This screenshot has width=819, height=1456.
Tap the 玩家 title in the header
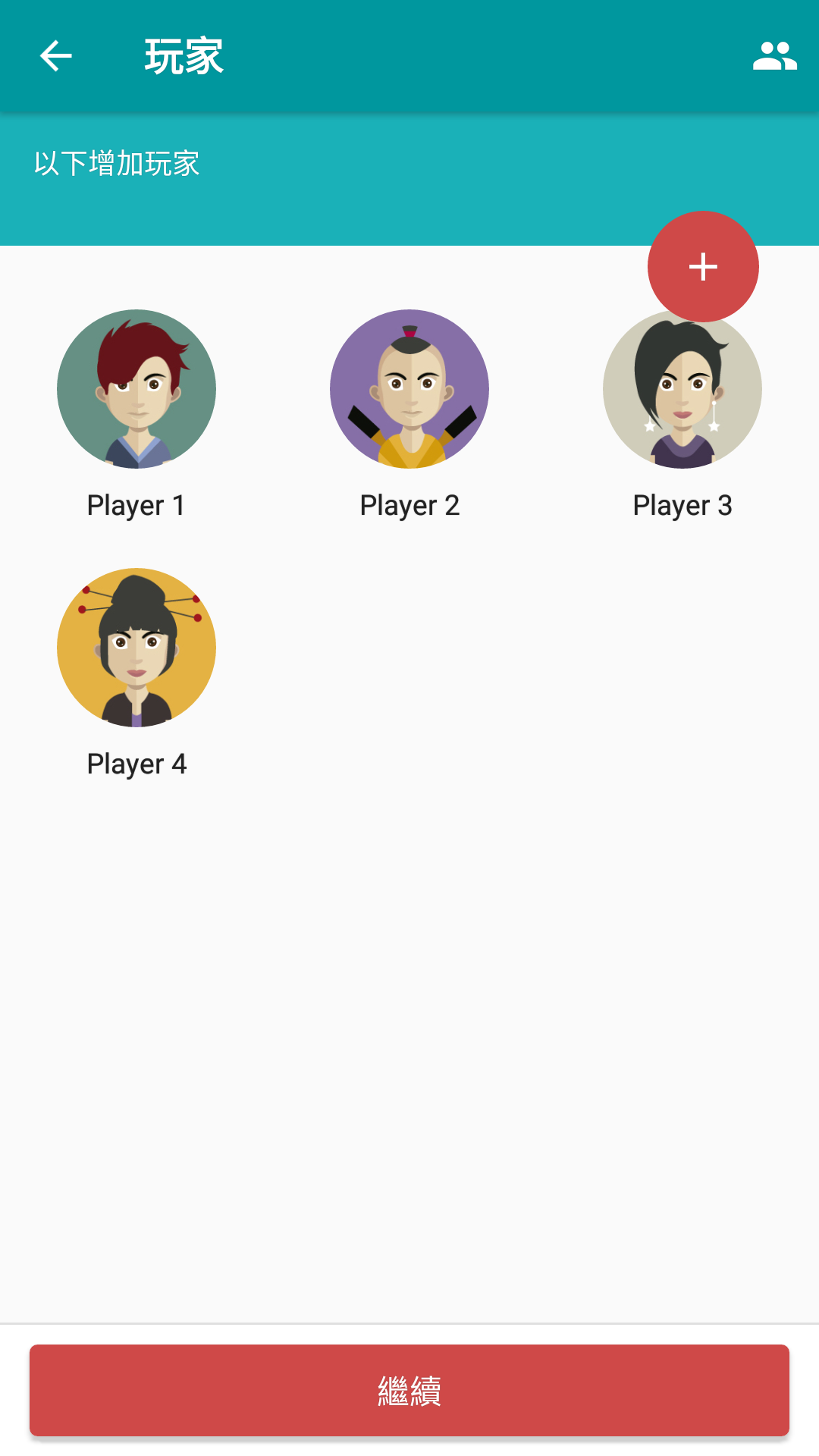[184, 57]
